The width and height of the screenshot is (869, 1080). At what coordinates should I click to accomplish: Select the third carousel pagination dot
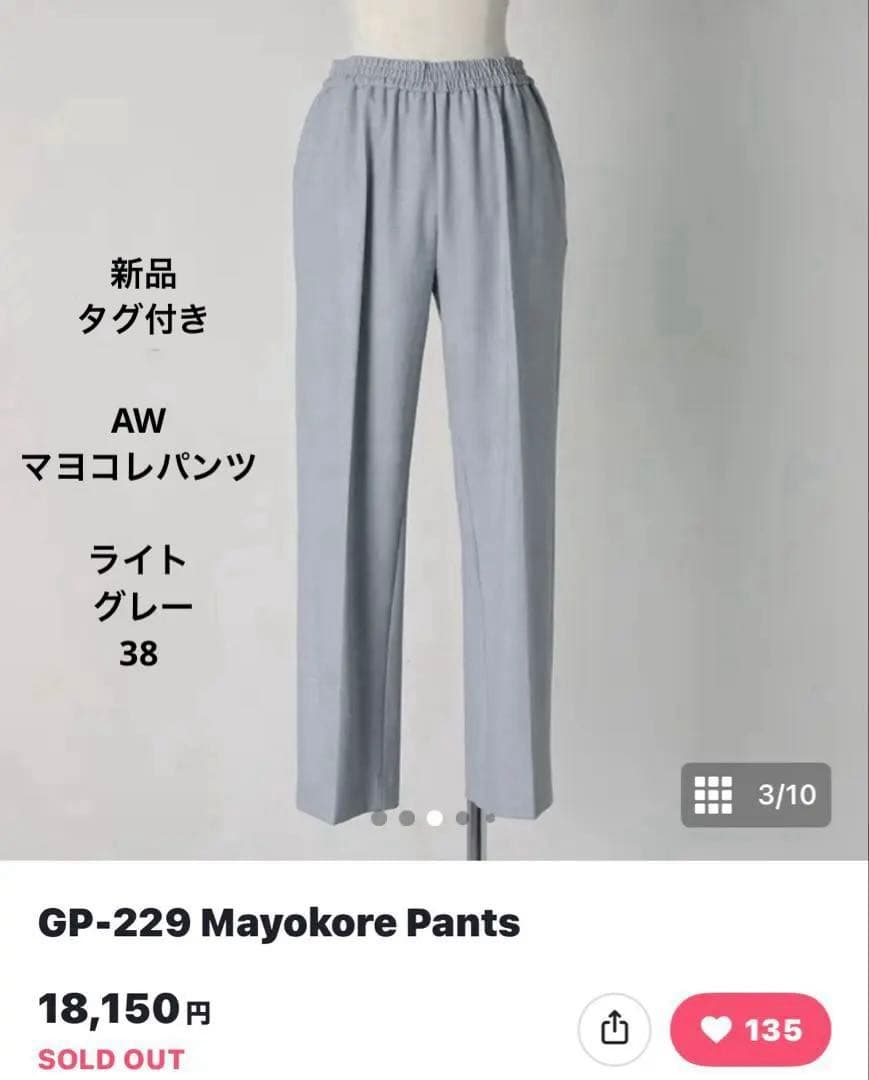click(432, 818)
